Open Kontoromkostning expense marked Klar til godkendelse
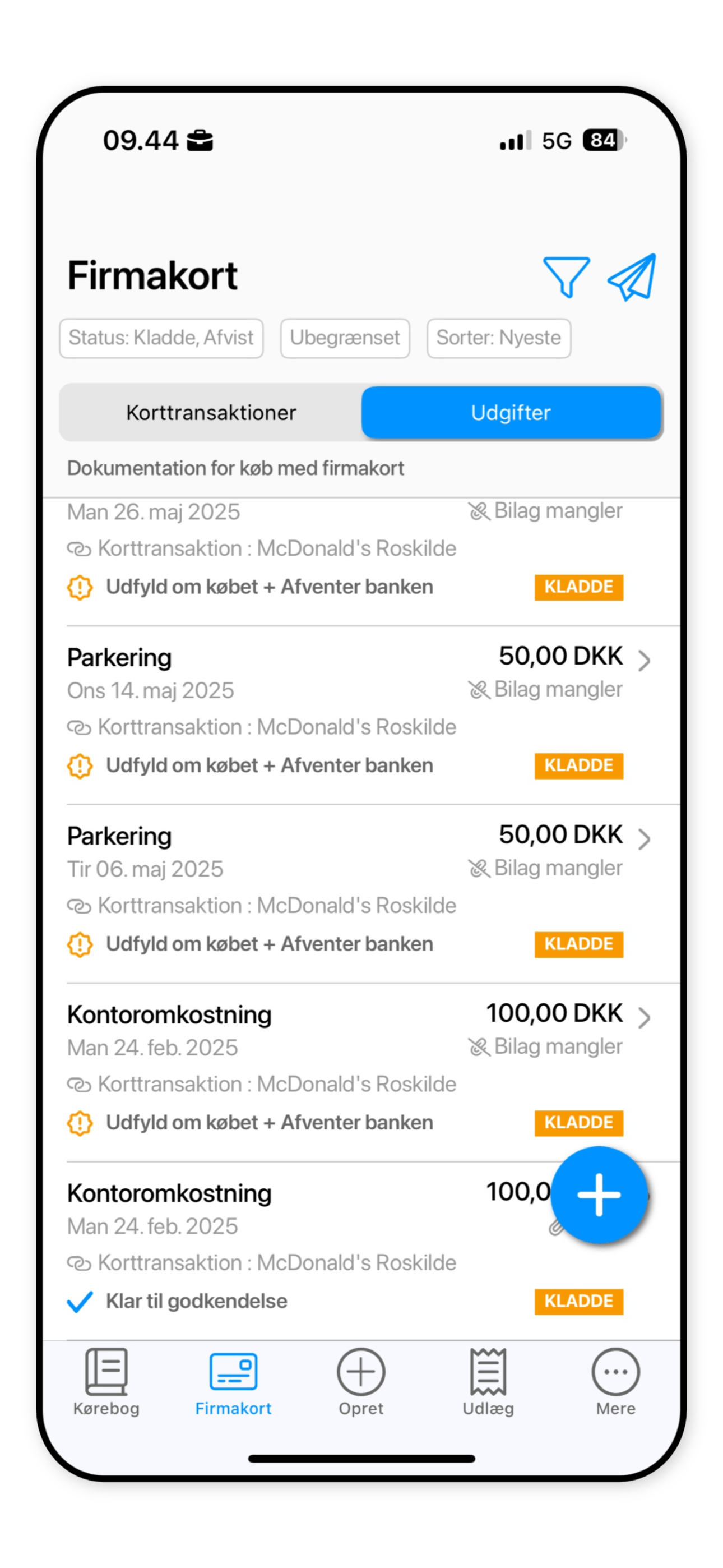723x1568 pixels. point(304,1248)
